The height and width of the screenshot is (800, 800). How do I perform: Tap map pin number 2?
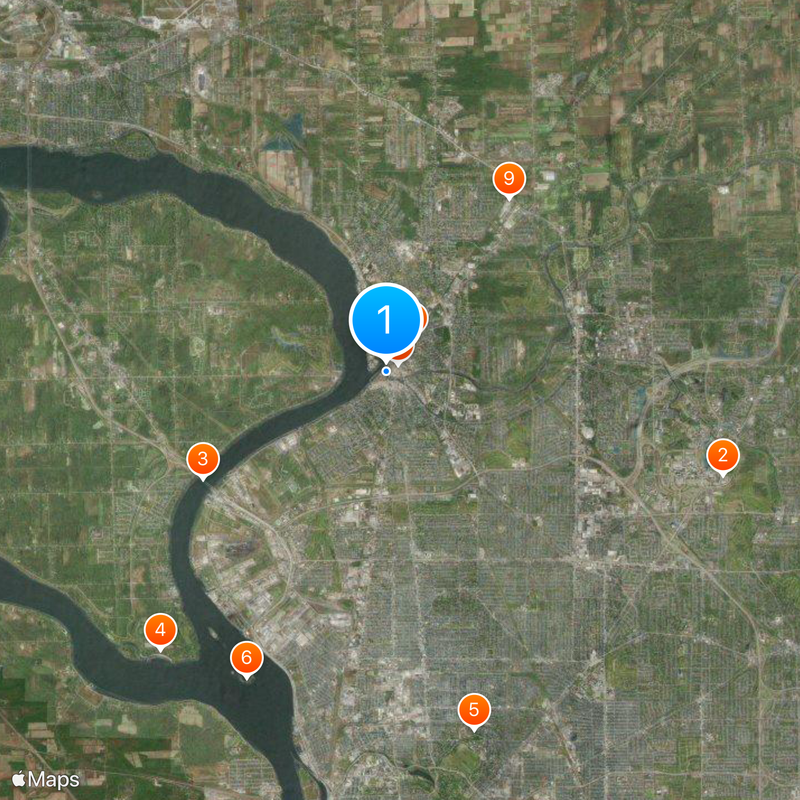pyautogui.click(x=721, y=455)
